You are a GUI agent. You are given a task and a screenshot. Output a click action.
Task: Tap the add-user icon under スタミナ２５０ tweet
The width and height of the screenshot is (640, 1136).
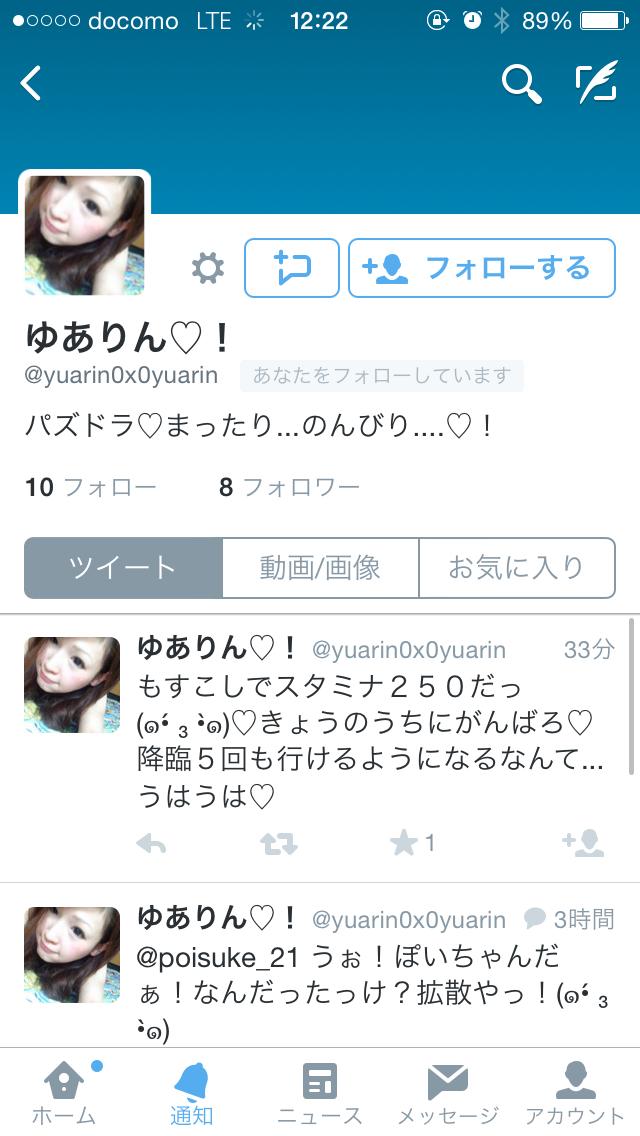point(583,844)
